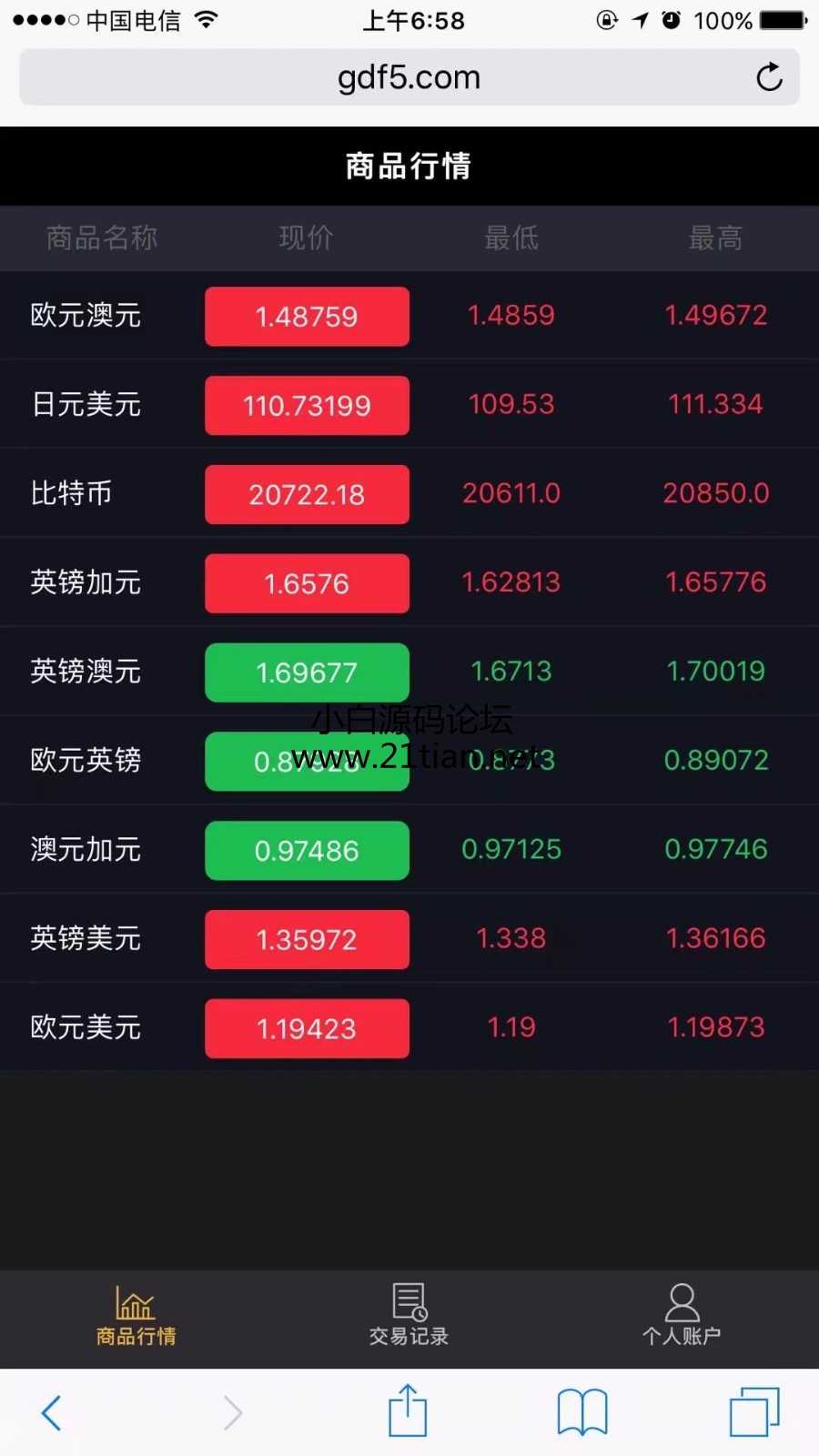Share this page from Safari toolbar
Viewport: 819px width, 1456px height.
408,1410
